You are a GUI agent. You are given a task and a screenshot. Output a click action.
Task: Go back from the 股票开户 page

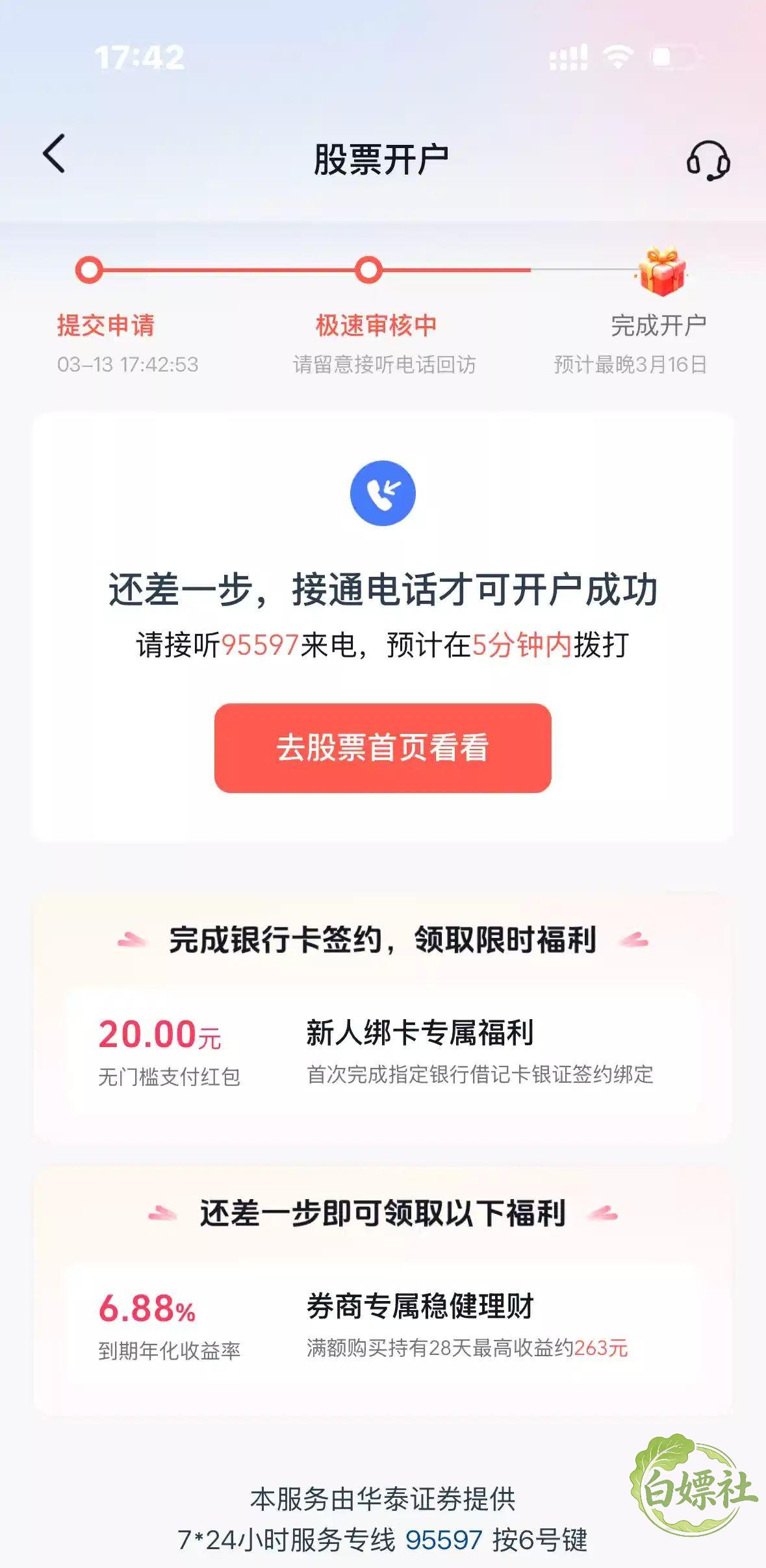click(x=55, y=155)
